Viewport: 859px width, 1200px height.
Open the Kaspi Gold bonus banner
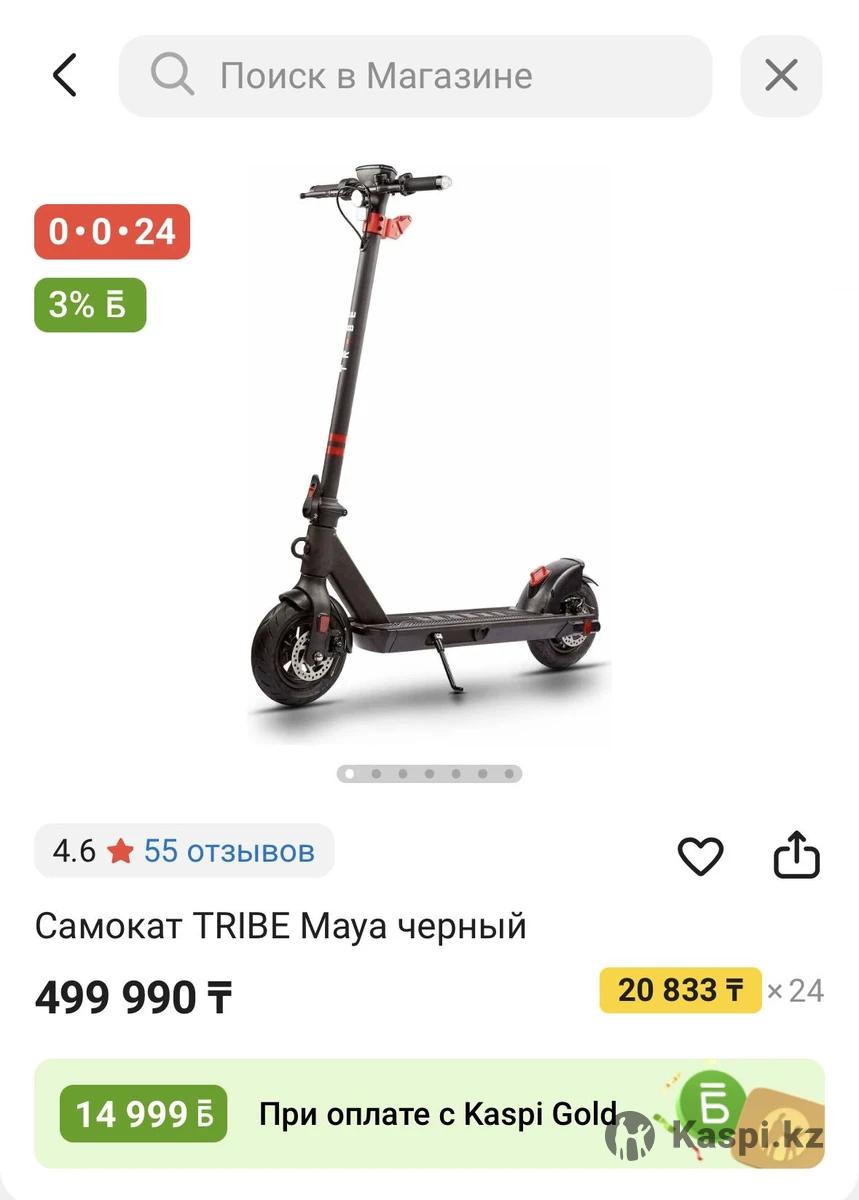430,1113
